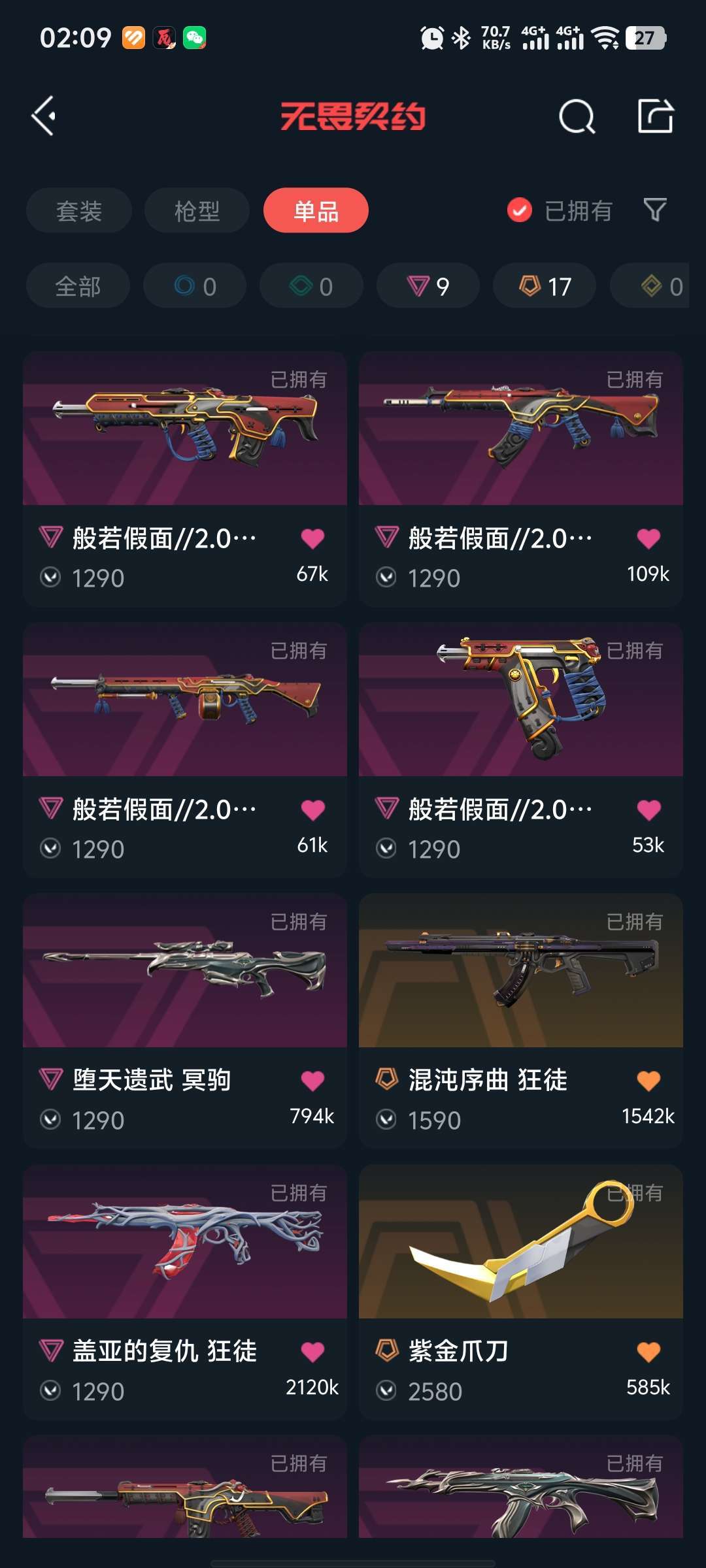
Task: Select the 单品 tab
Action: pyautogui.click(x=316, y=210)
